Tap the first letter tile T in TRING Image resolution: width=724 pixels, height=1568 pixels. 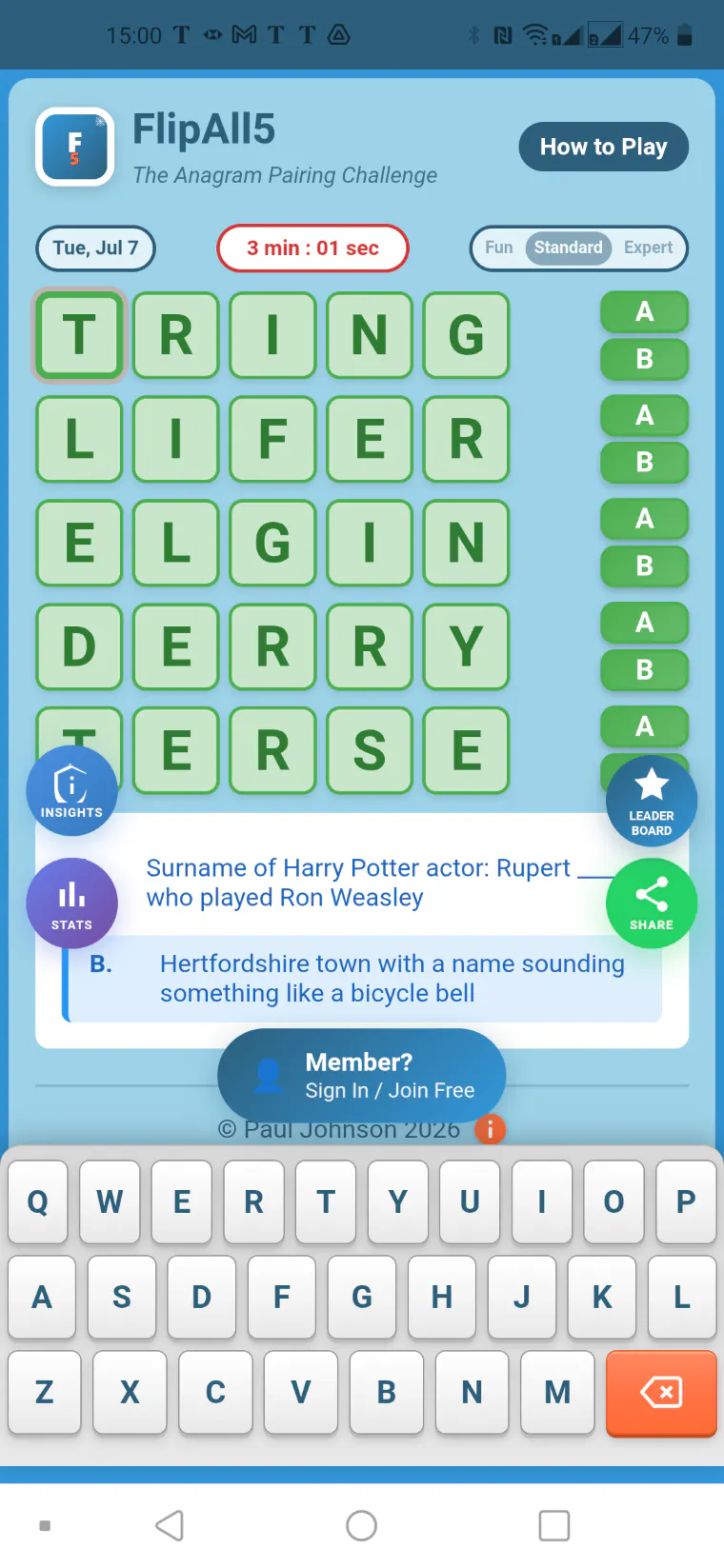click(x=79, y=335)
